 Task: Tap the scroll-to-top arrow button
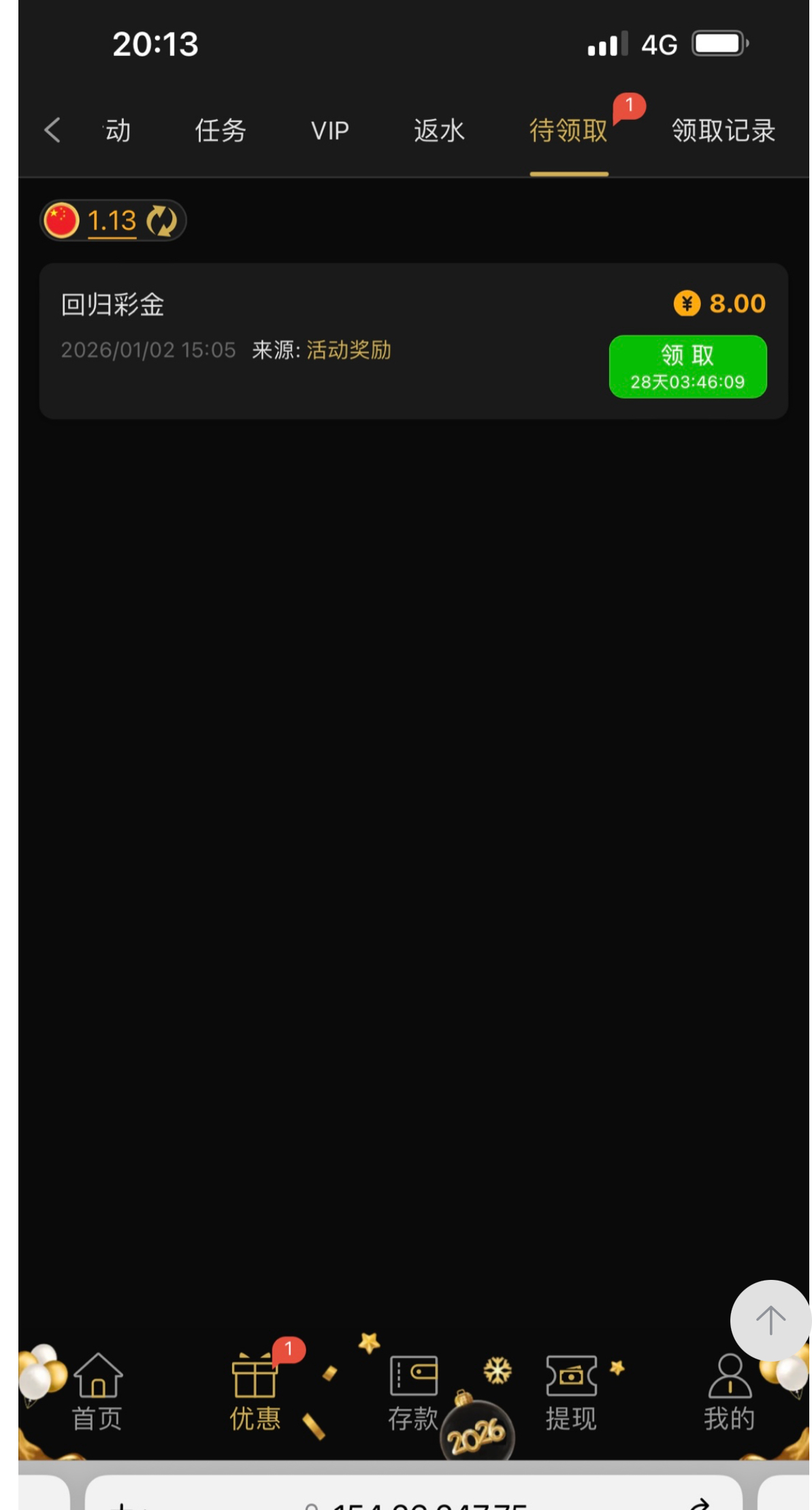pyautogui.click(x=770, y=1320)
